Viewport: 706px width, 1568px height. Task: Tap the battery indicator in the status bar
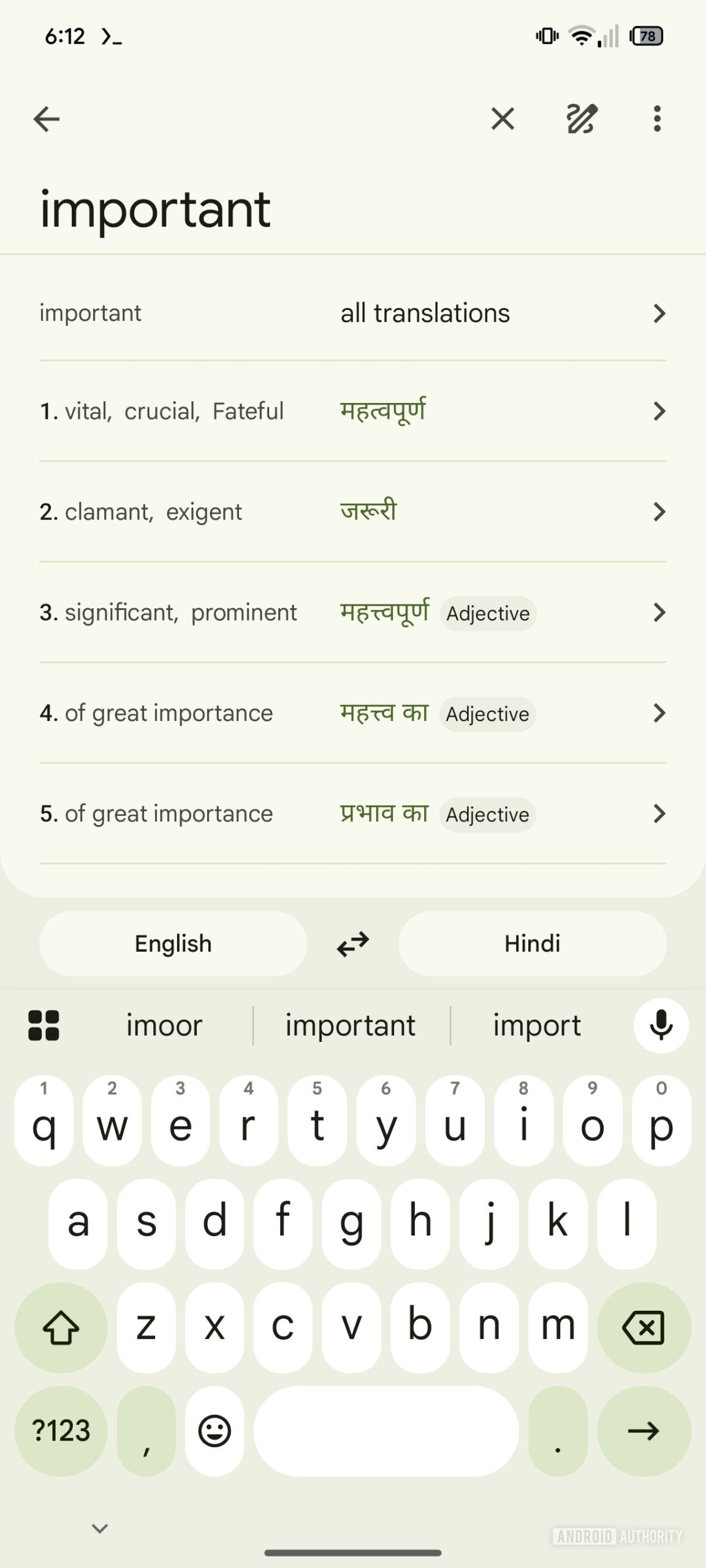[647, 37]
